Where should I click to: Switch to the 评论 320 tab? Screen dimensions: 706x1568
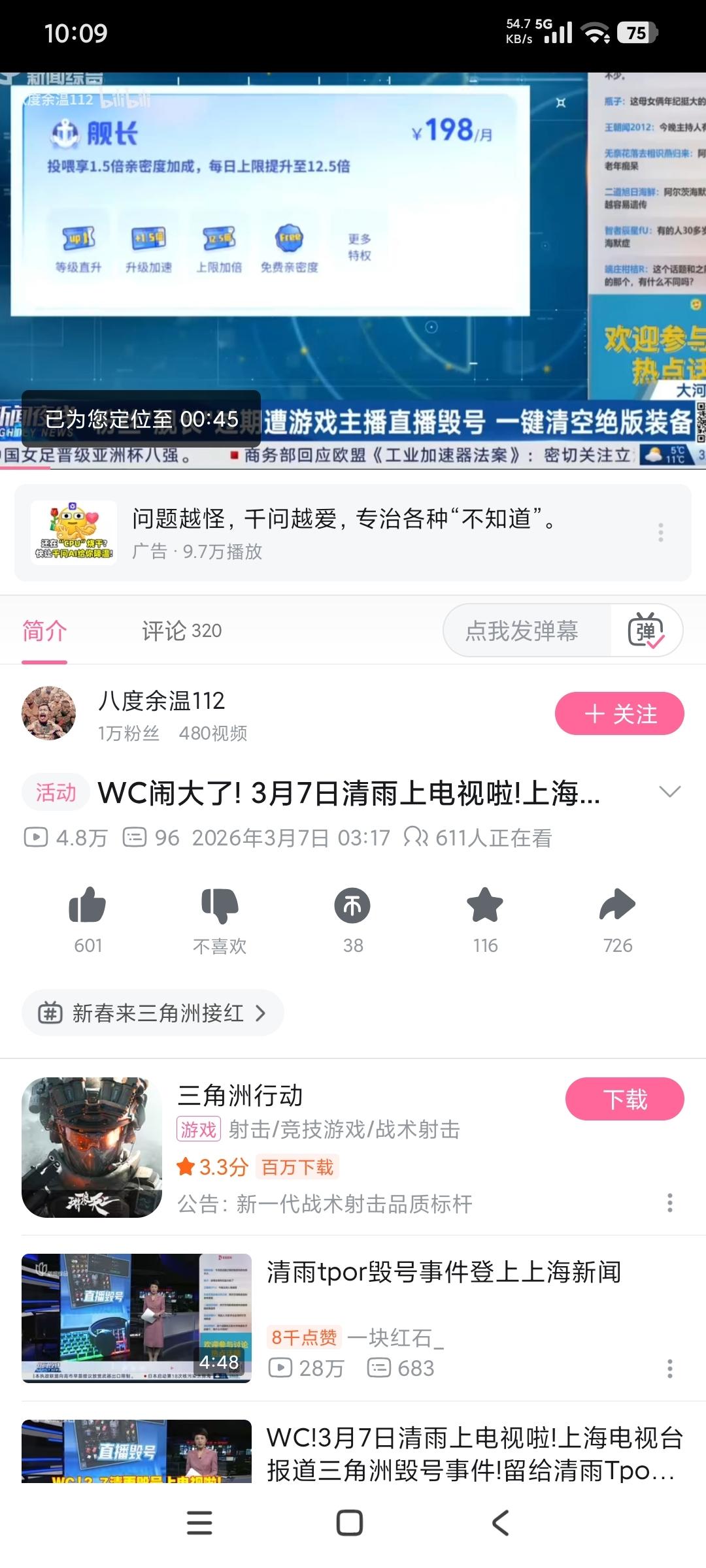[182, 631]
